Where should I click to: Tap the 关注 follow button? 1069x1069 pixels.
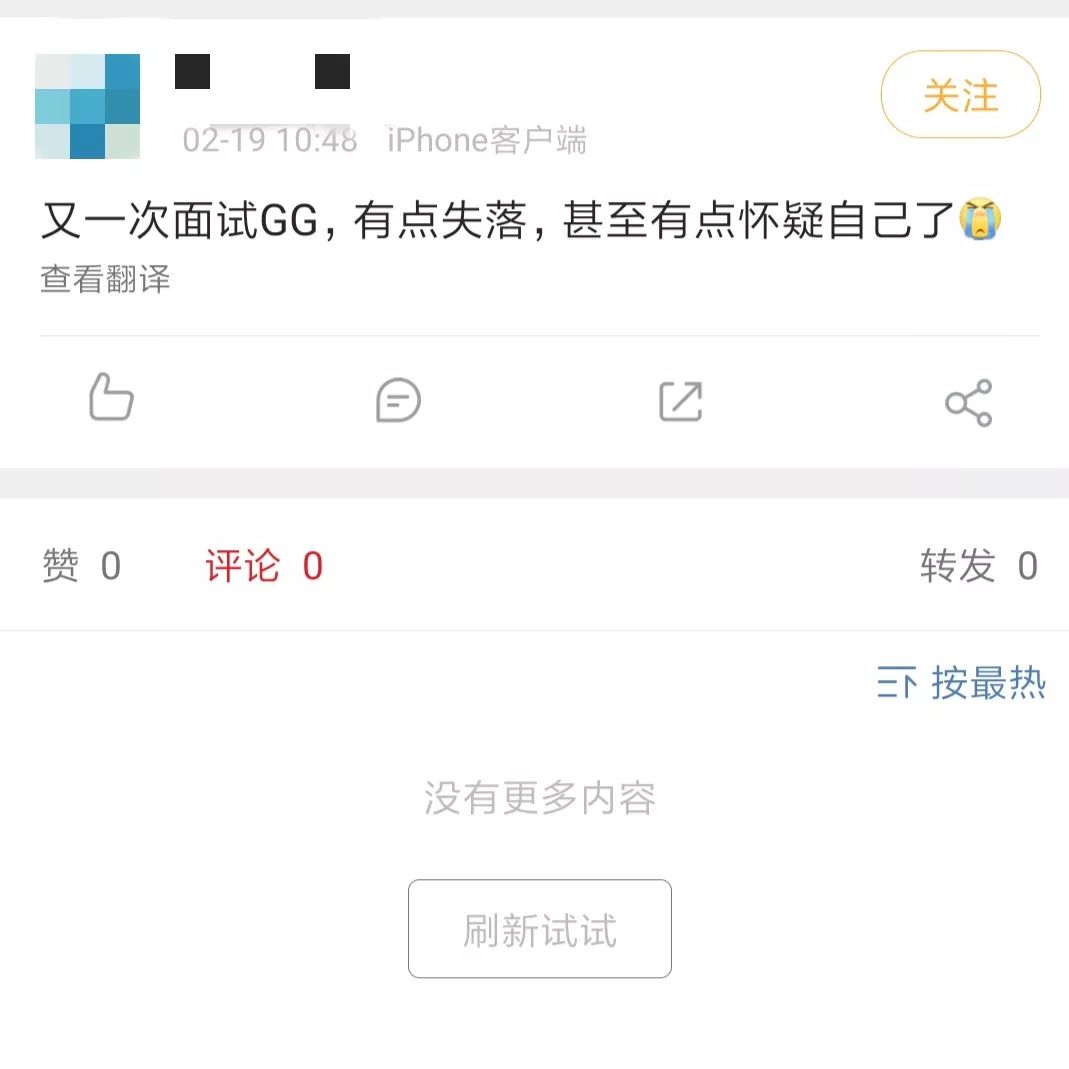[960, 95]
